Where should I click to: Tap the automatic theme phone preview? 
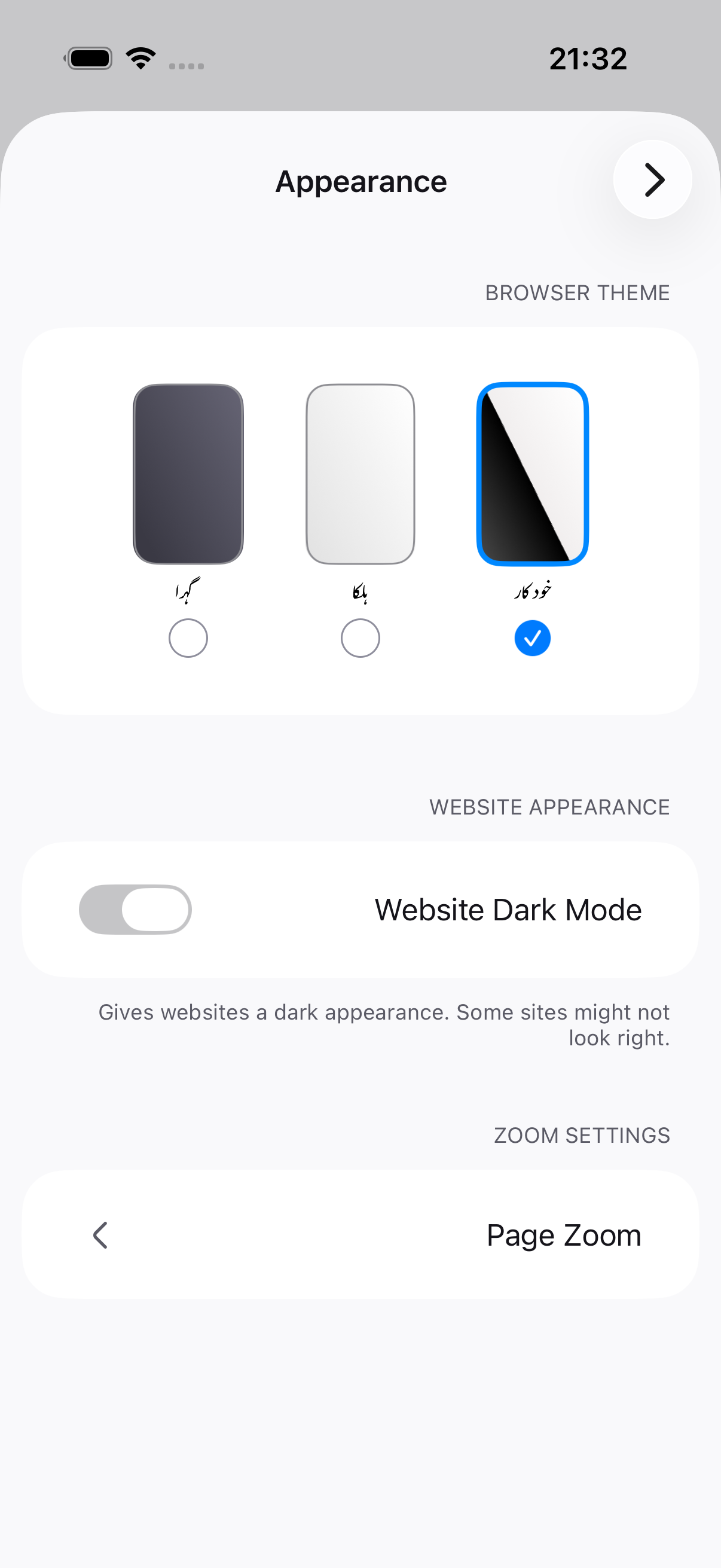click(533, 474)
